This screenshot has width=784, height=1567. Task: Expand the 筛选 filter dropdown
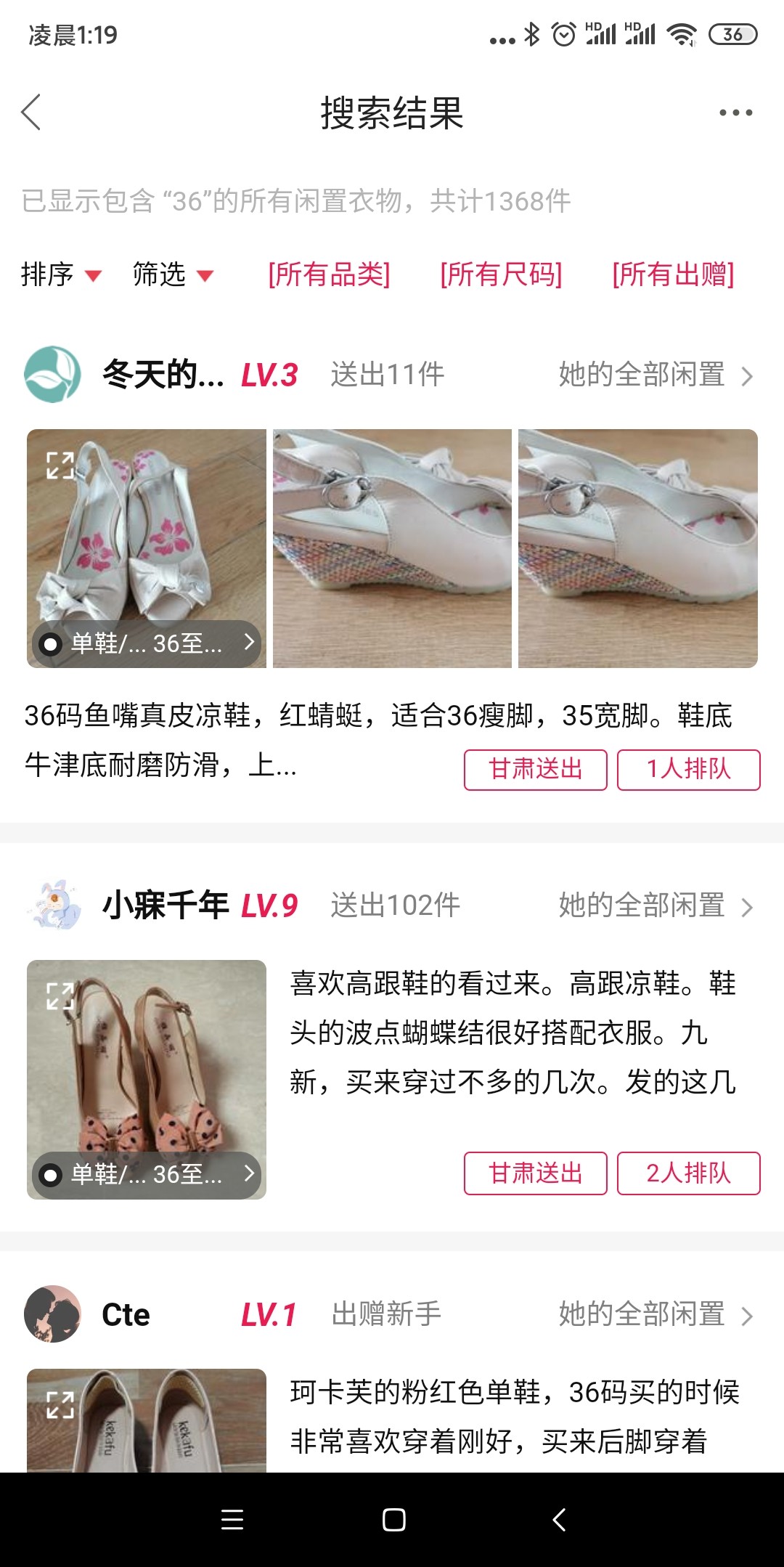(x=173, y=274)
